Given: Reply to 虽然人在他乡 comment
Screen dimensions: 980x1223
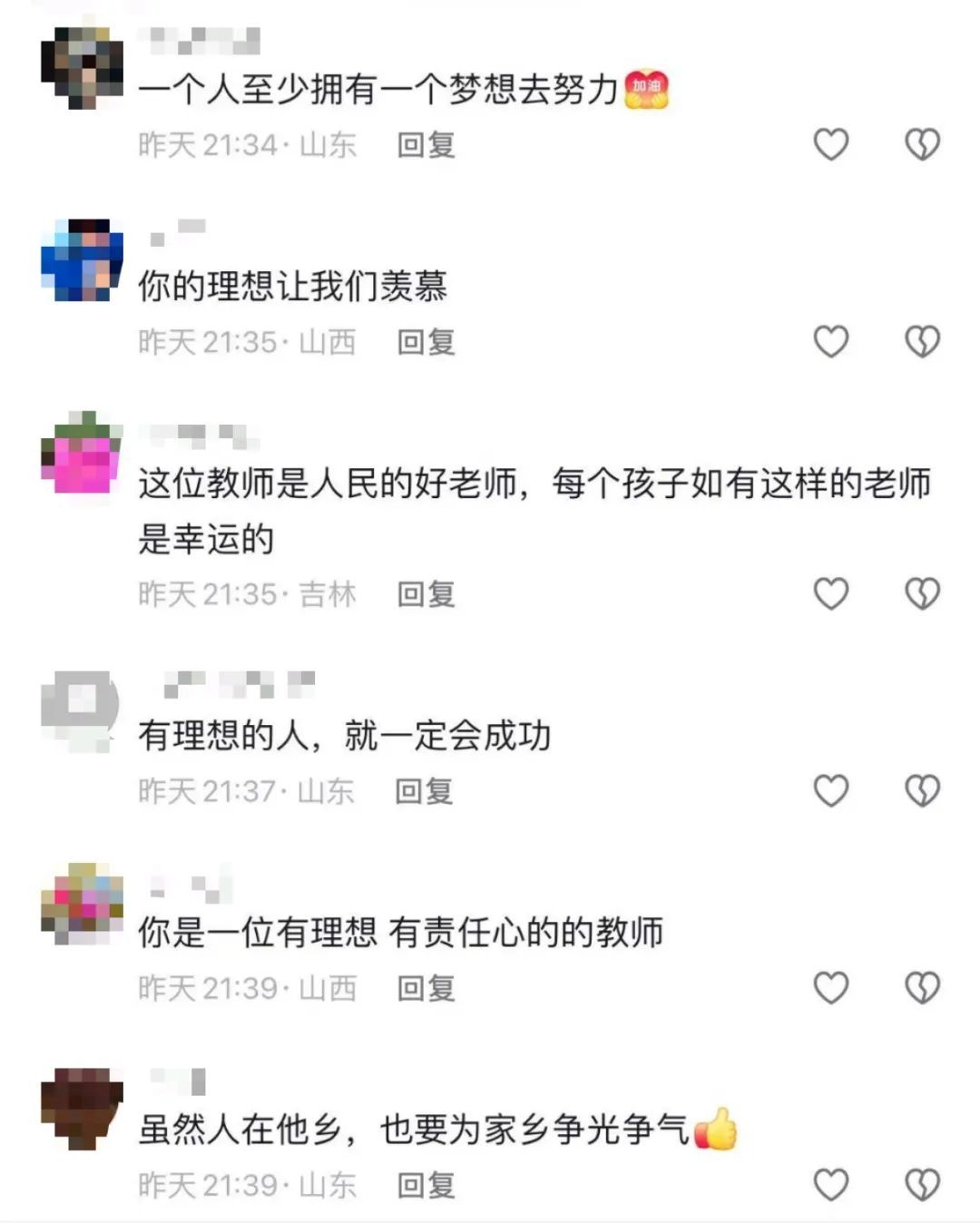Looking at the screenshot, I should (426, 1185).
